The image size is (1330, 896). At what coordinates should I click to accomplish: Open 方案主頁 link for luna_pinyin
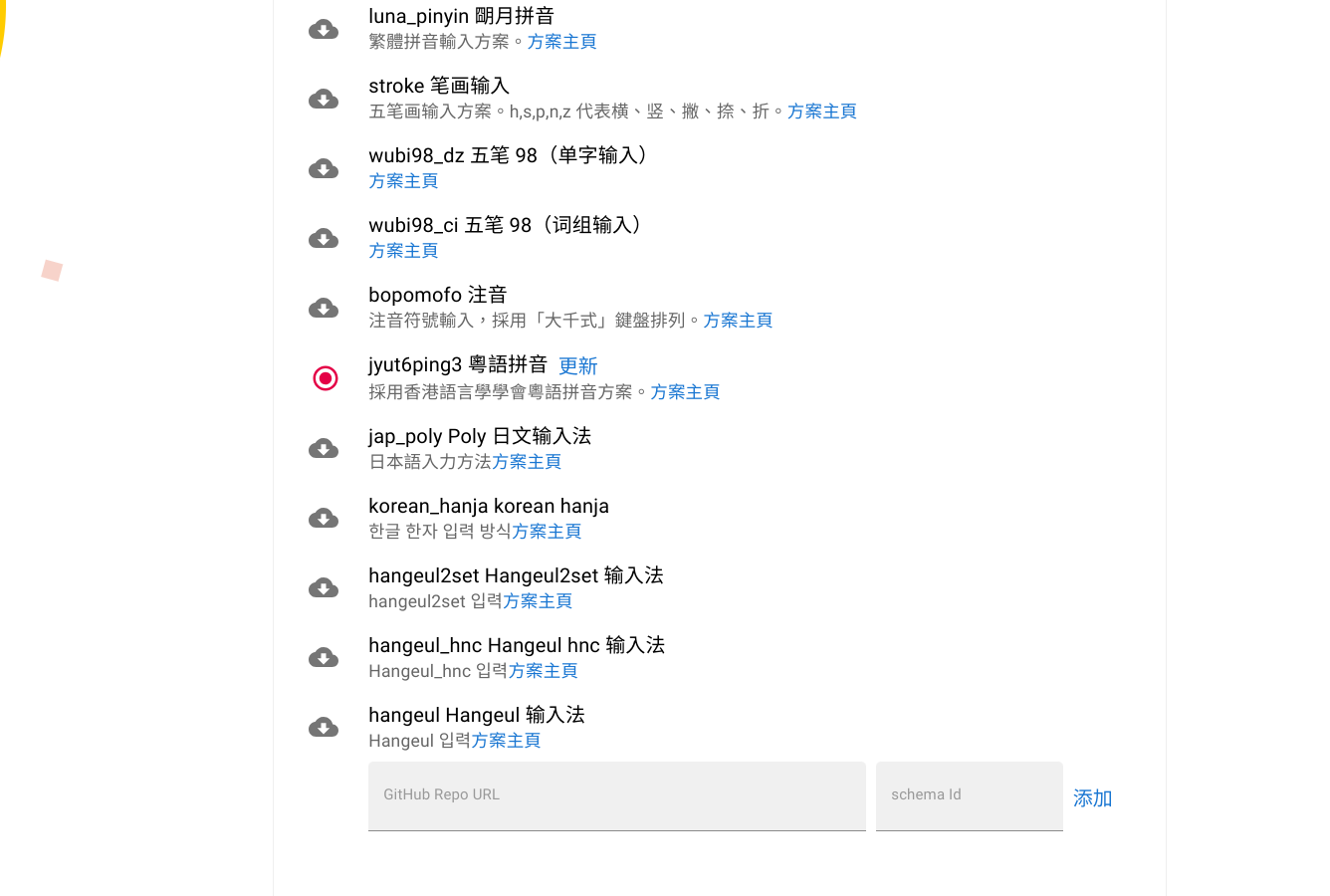tap(561, 42)
